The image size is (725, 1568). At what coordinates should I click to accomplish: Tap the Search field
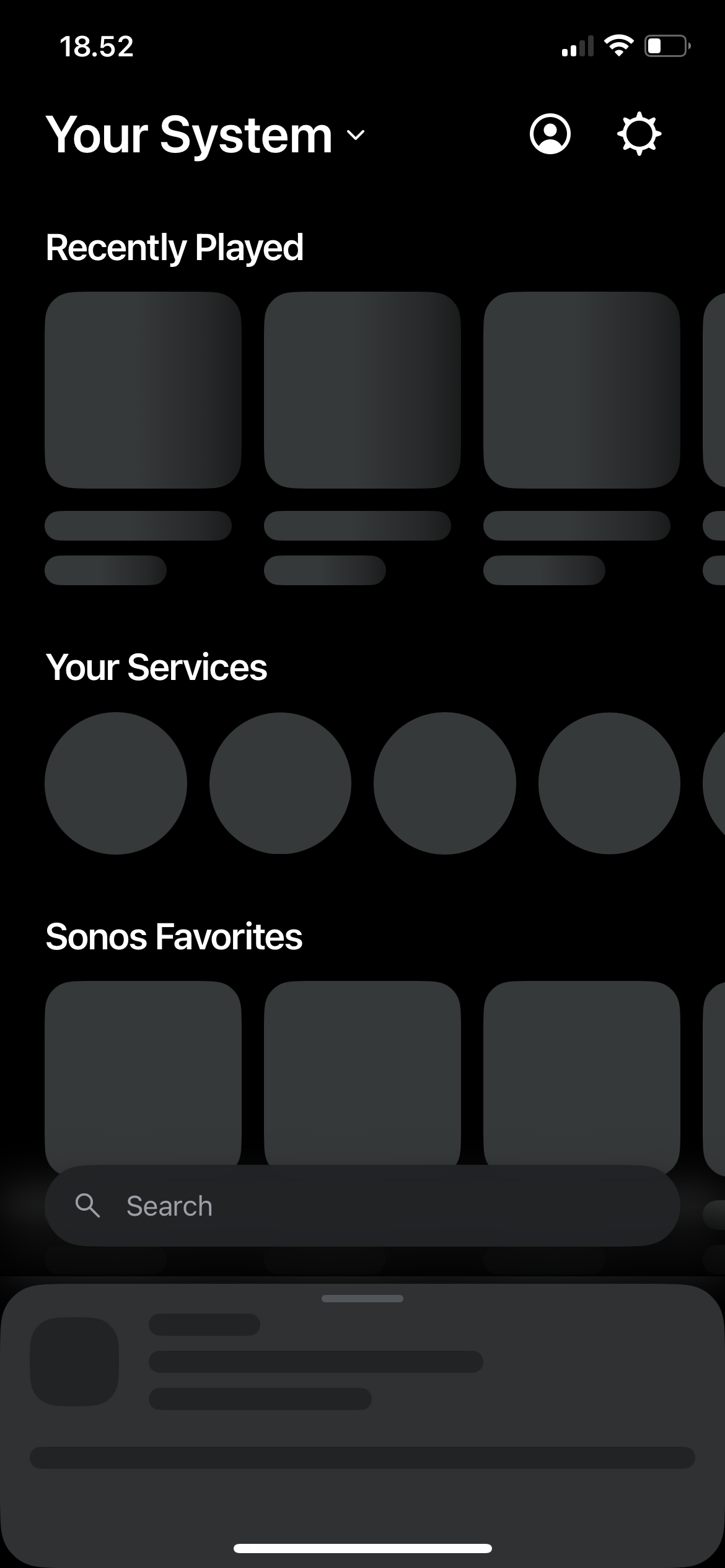coord(362,1206)
